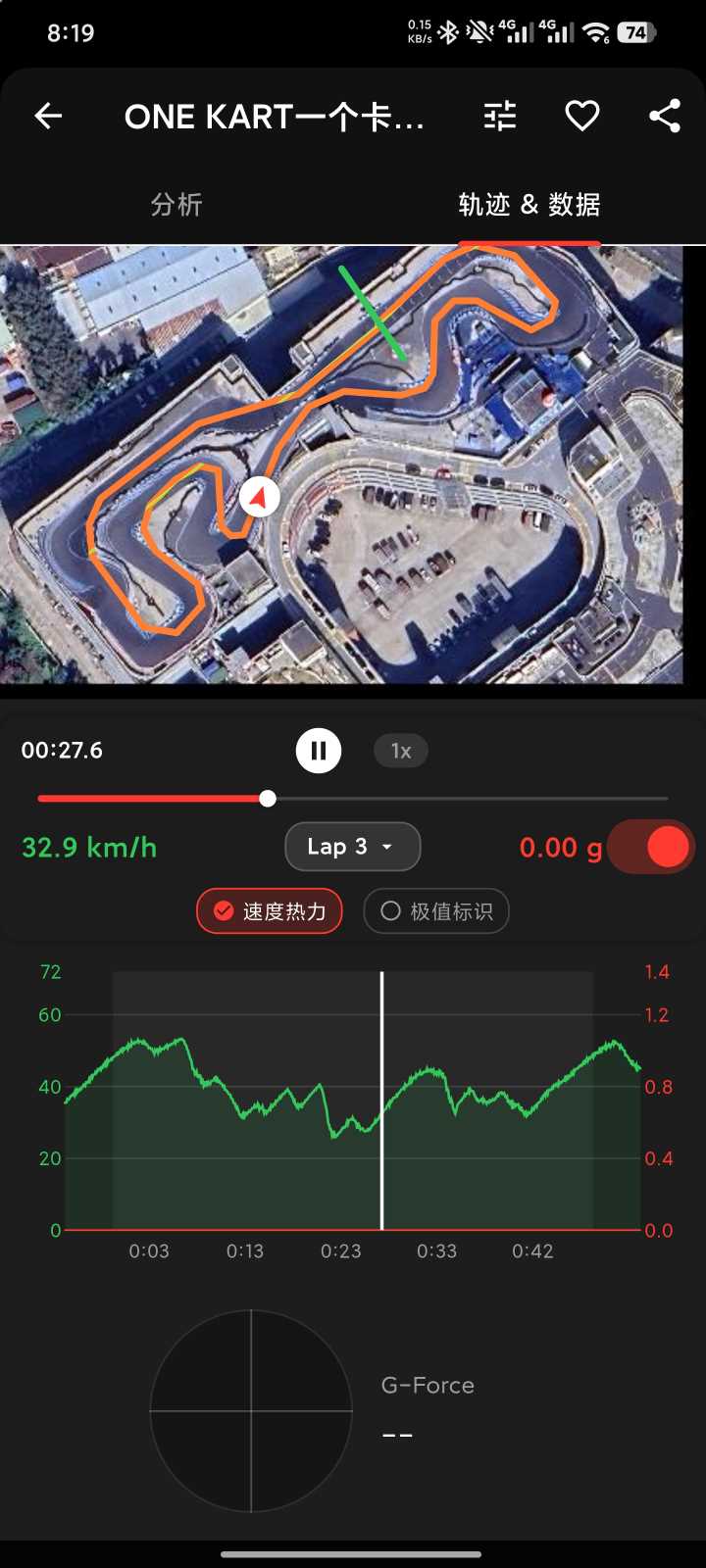Switch to the 分析 tab
This screenshot has height=1568, width=706.
[177, 205]
